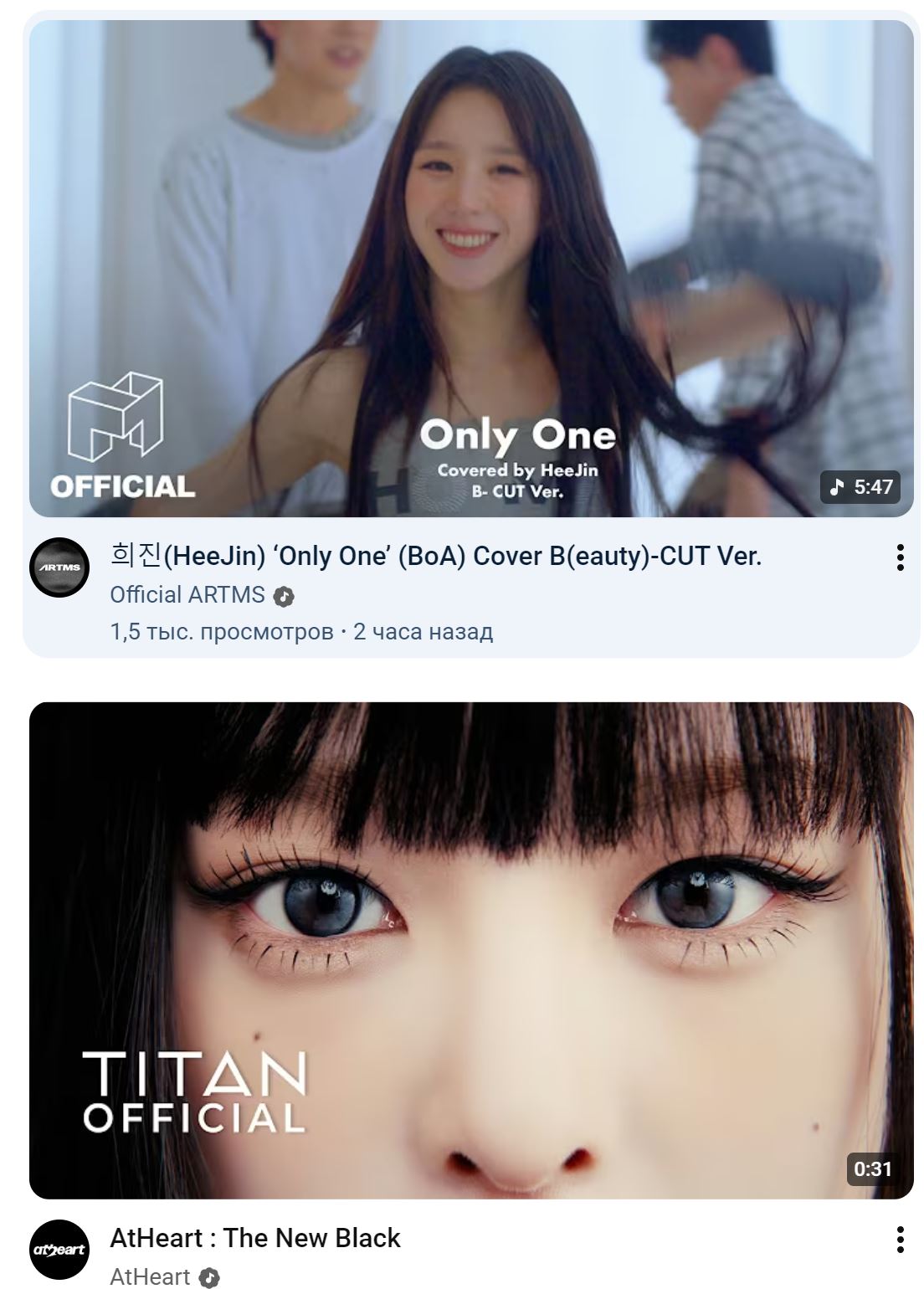Open more options for AtHeart video

(900, 1240)
